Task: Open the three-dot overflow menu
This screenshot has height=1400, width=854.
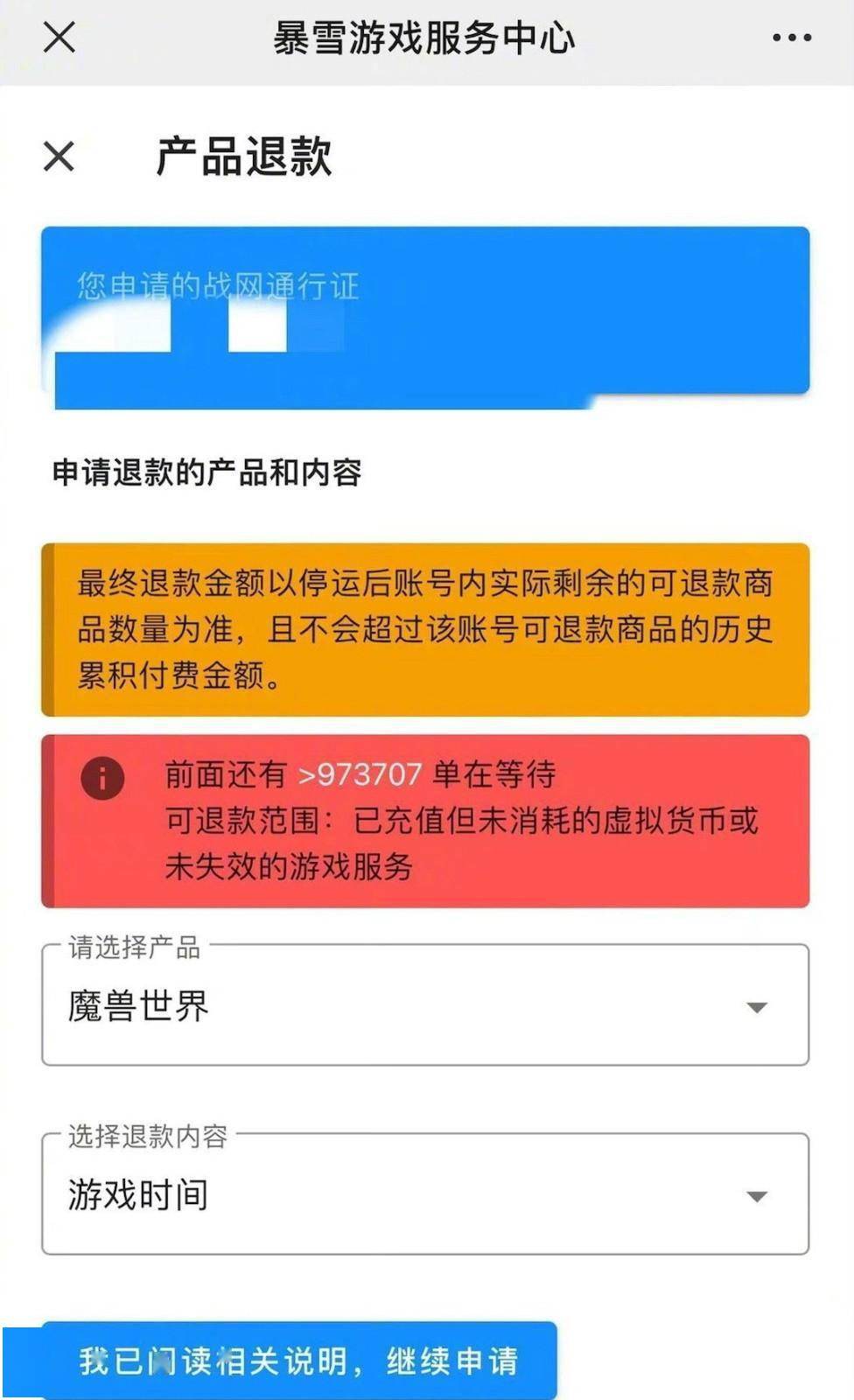Action: (x=792, y=38)
